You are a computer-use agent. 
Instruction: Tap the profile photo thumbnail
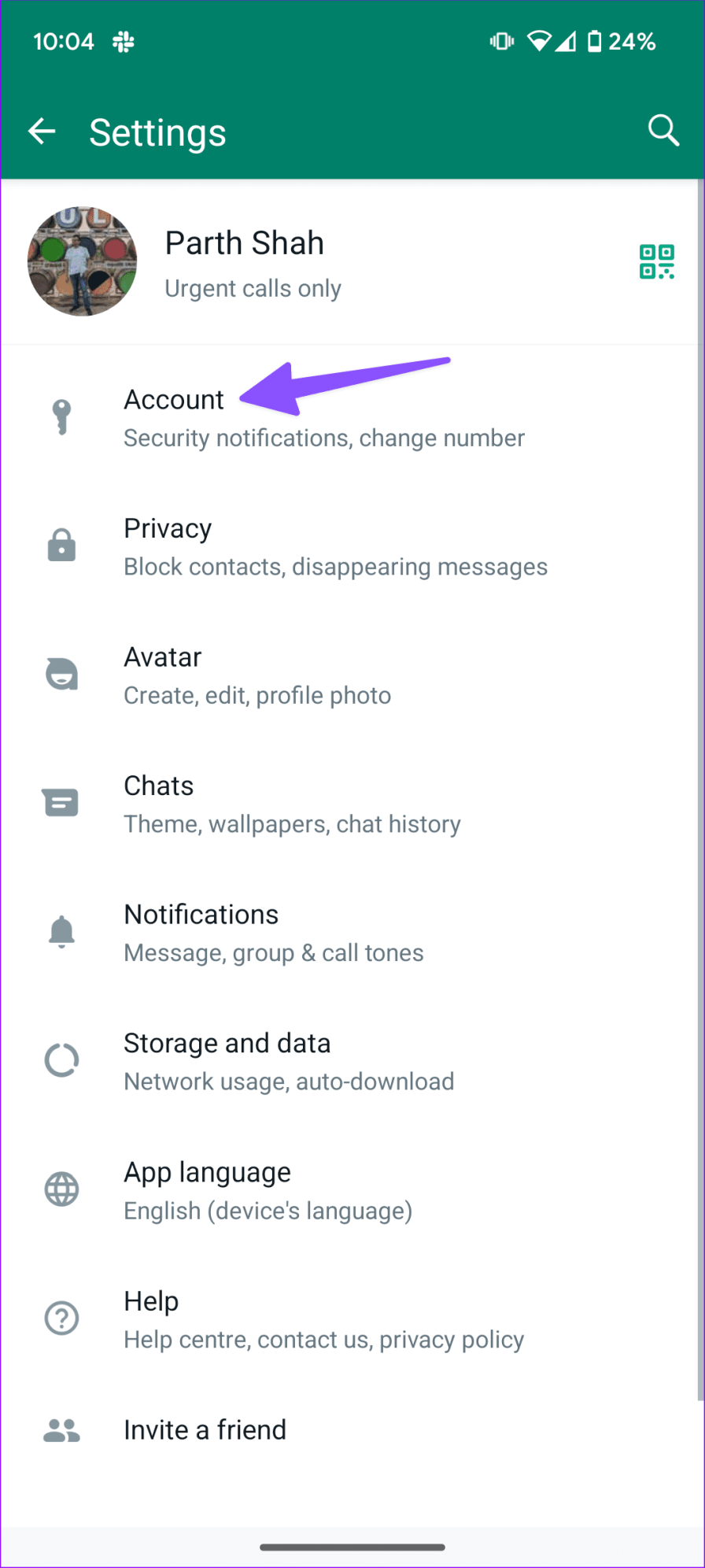pyautogui.click(x=82, y=261)
